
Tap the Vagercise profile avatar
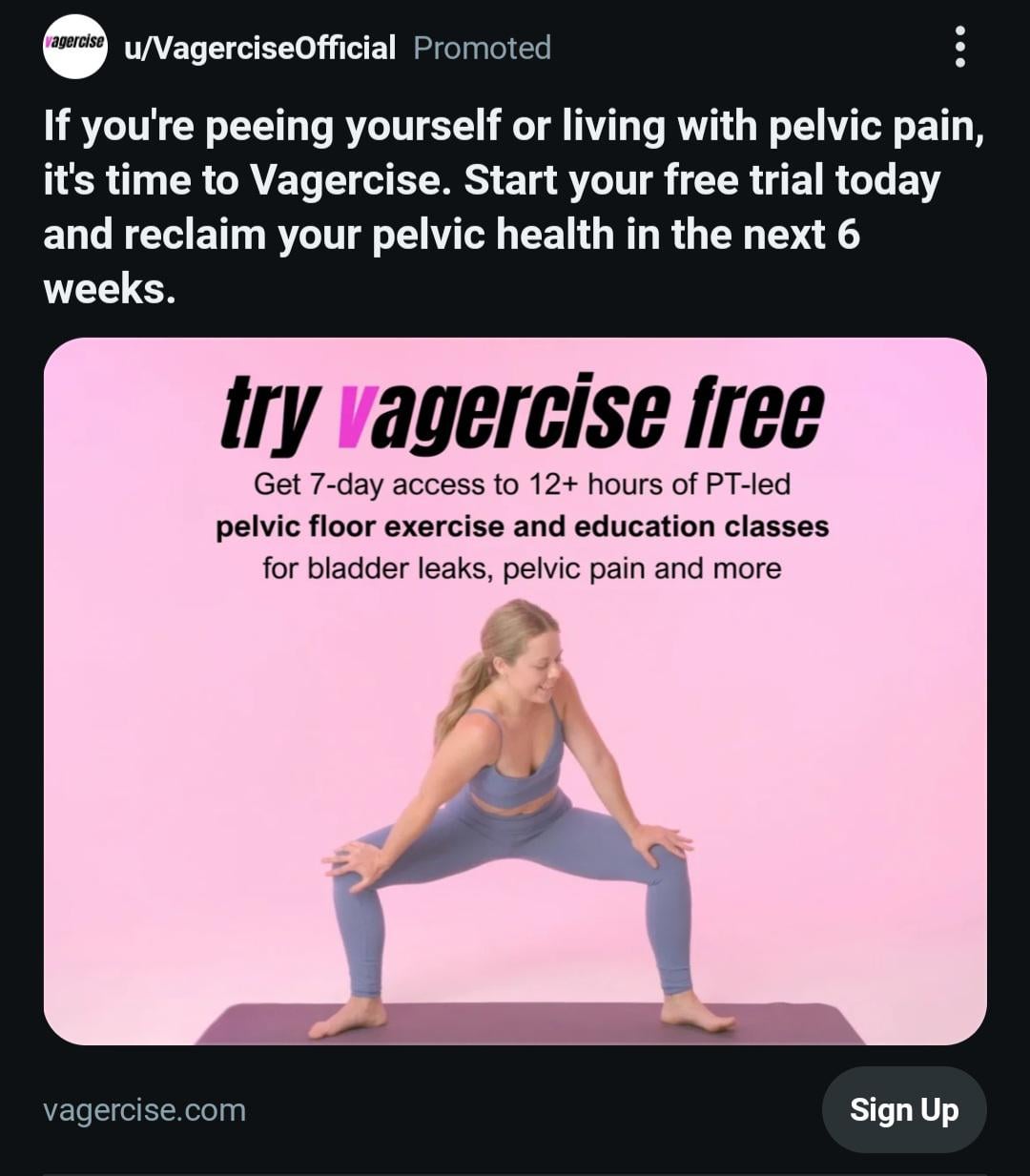point(74,47)
